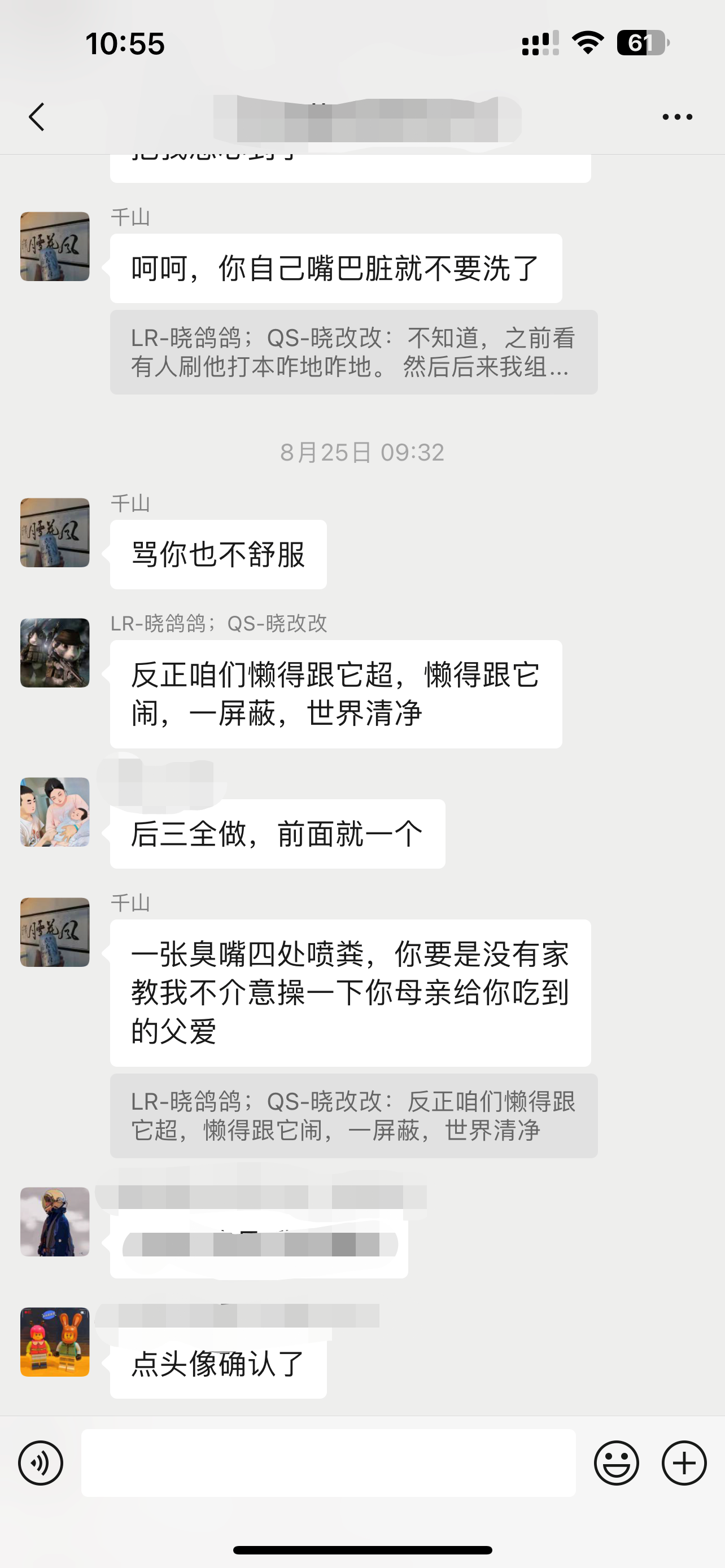Image resolution: width=725 pixels, height=1568 pixels.
Task: Open avatar beside 呵呵，你自己嘴巴脏就不要洗了
Action: 55,247
